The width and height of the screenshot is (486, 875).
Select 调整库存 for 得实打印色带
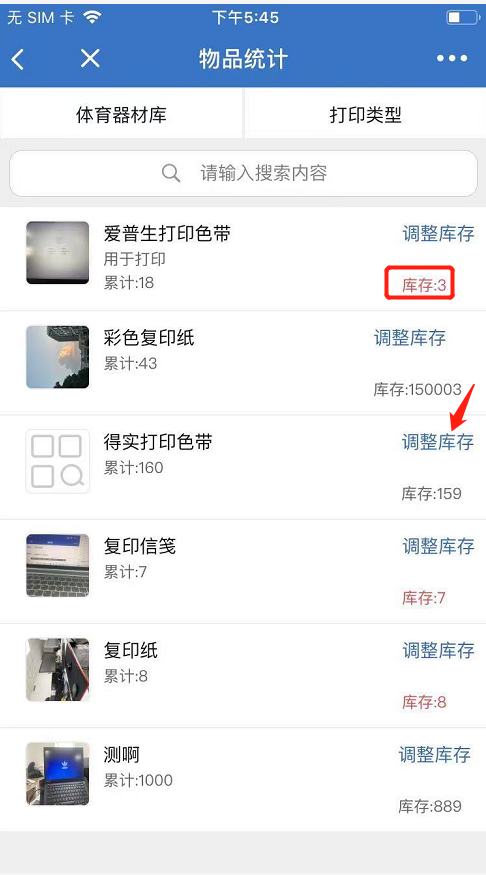pos(438,442)
